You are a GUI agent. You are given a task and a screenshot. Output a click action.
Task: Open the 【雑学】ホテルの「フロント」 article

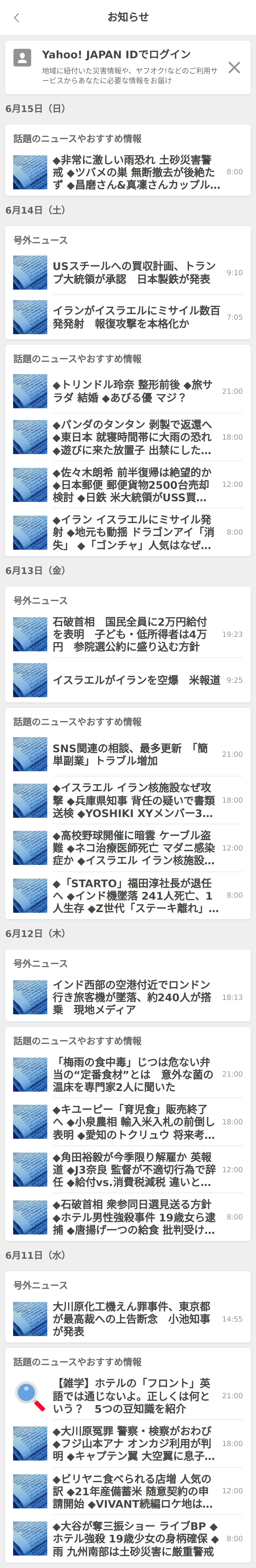[134, 1396]
